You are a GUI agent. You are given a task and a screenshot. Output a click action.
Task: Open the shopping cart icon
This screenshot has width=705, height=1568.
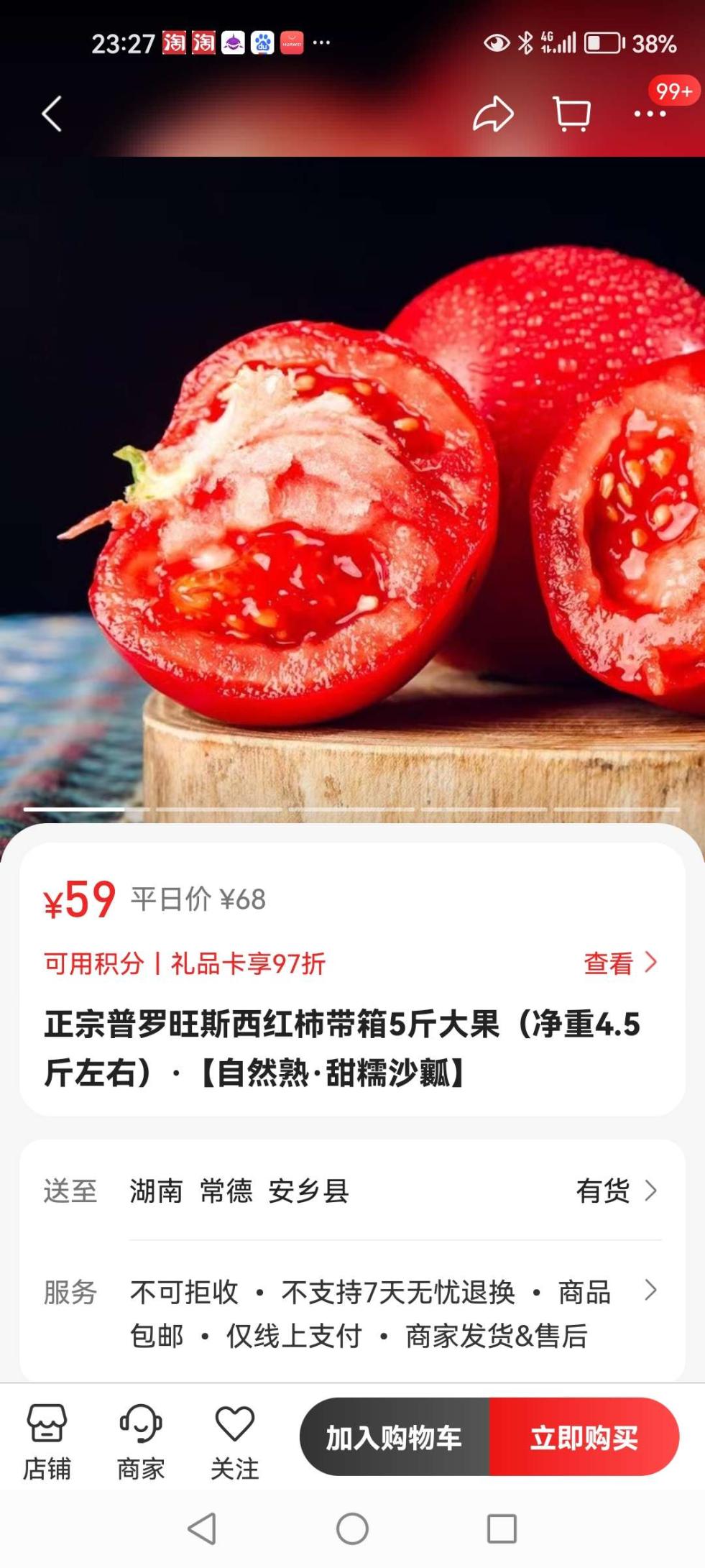(x=572, y=114)
